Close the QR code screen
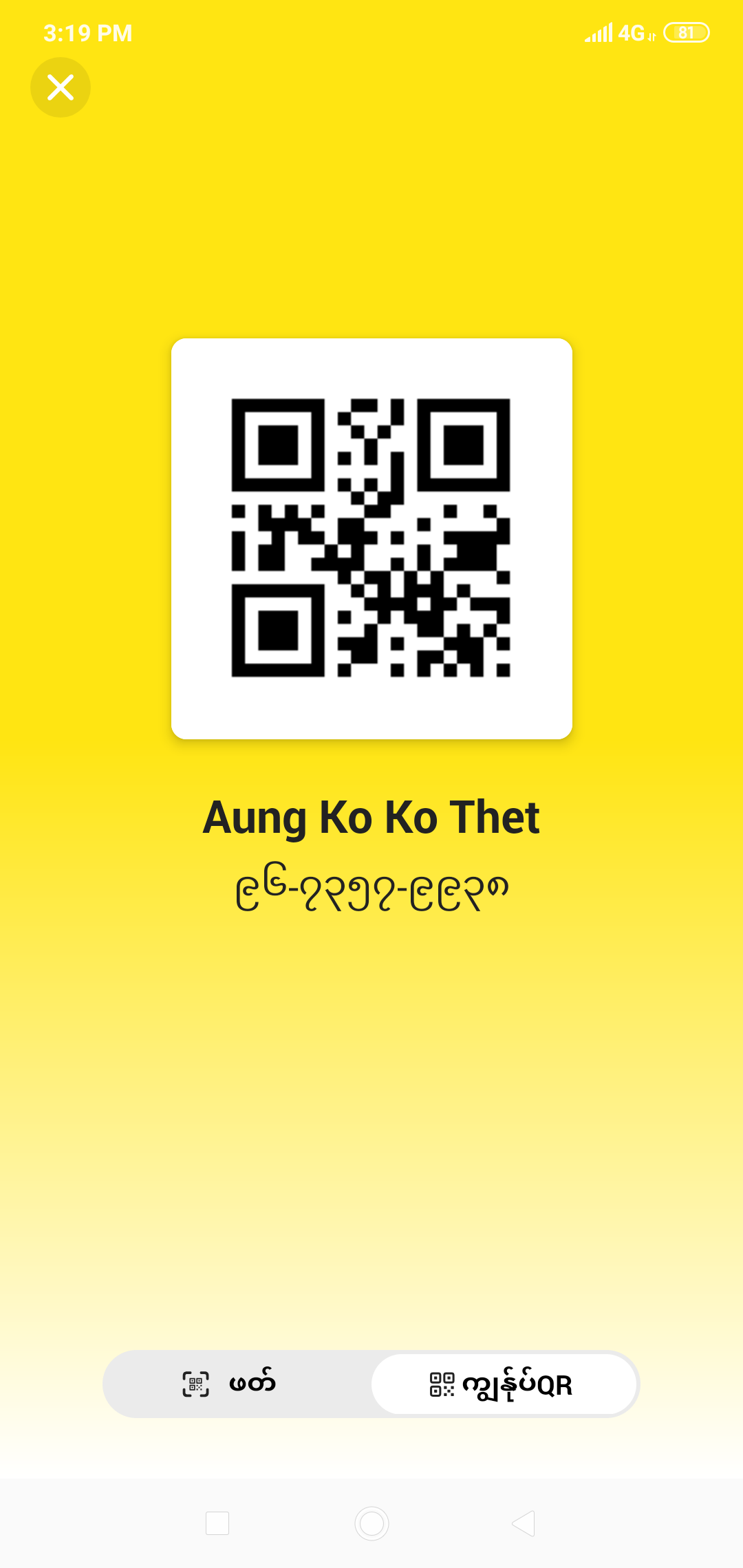This screenshot has height=1568, width=743. [x=61, y=87]
